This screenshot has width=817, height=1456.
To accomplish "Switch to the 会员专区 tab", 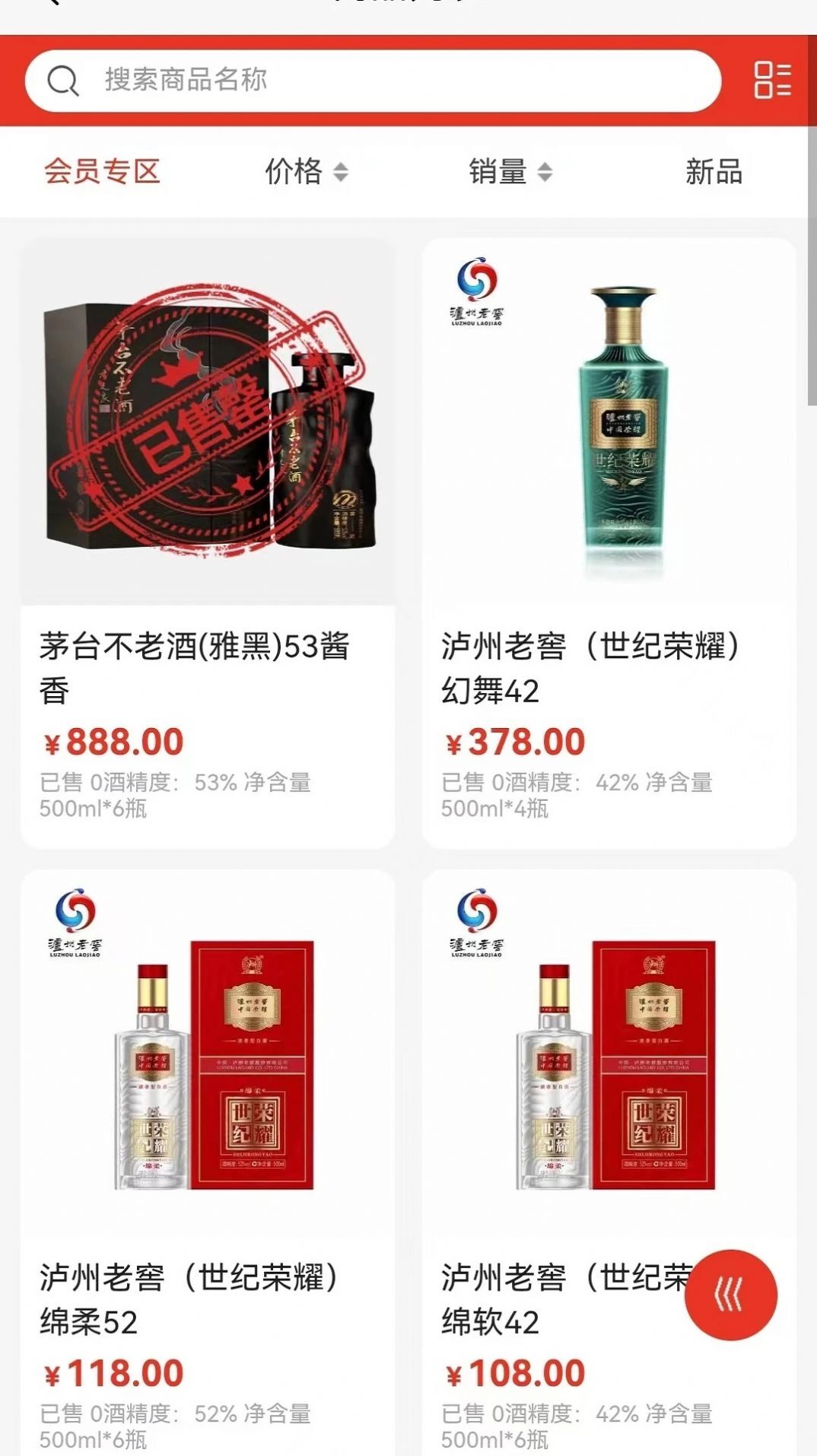I will (103, 172).
